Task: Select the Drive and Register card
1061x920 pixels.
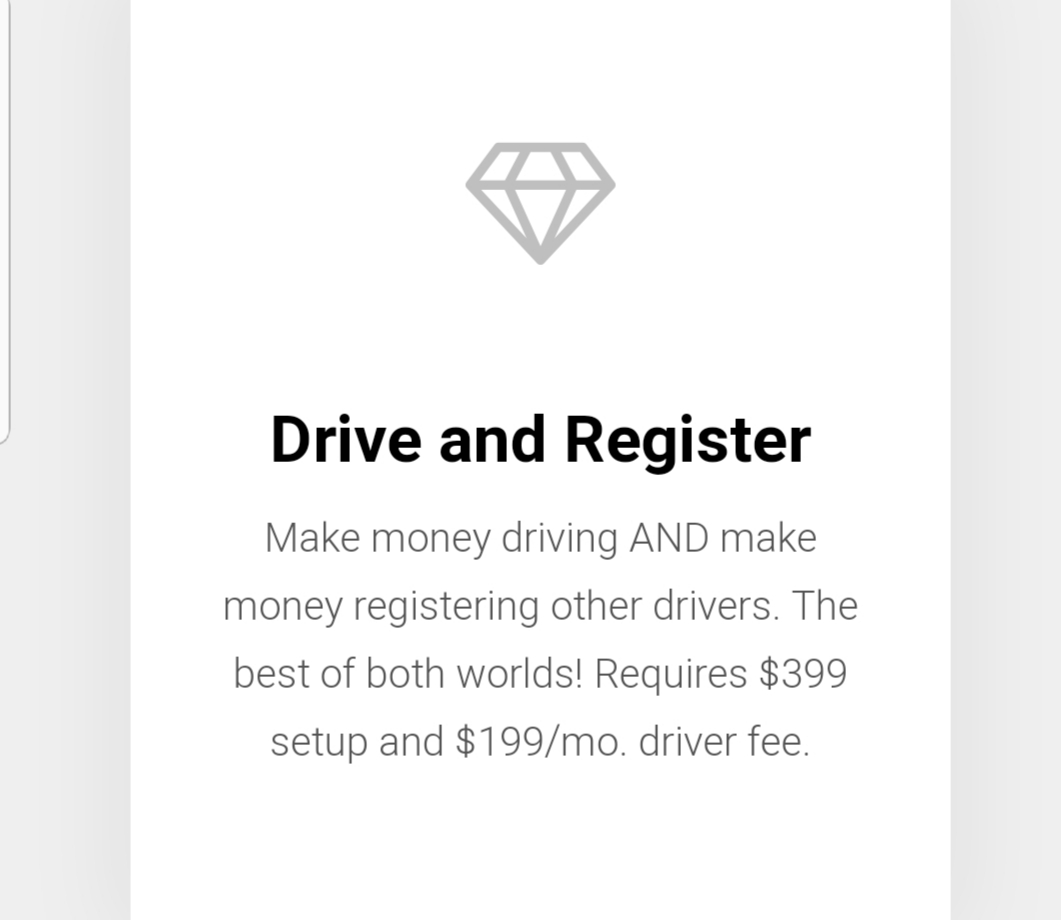Action: pos(540,440)
